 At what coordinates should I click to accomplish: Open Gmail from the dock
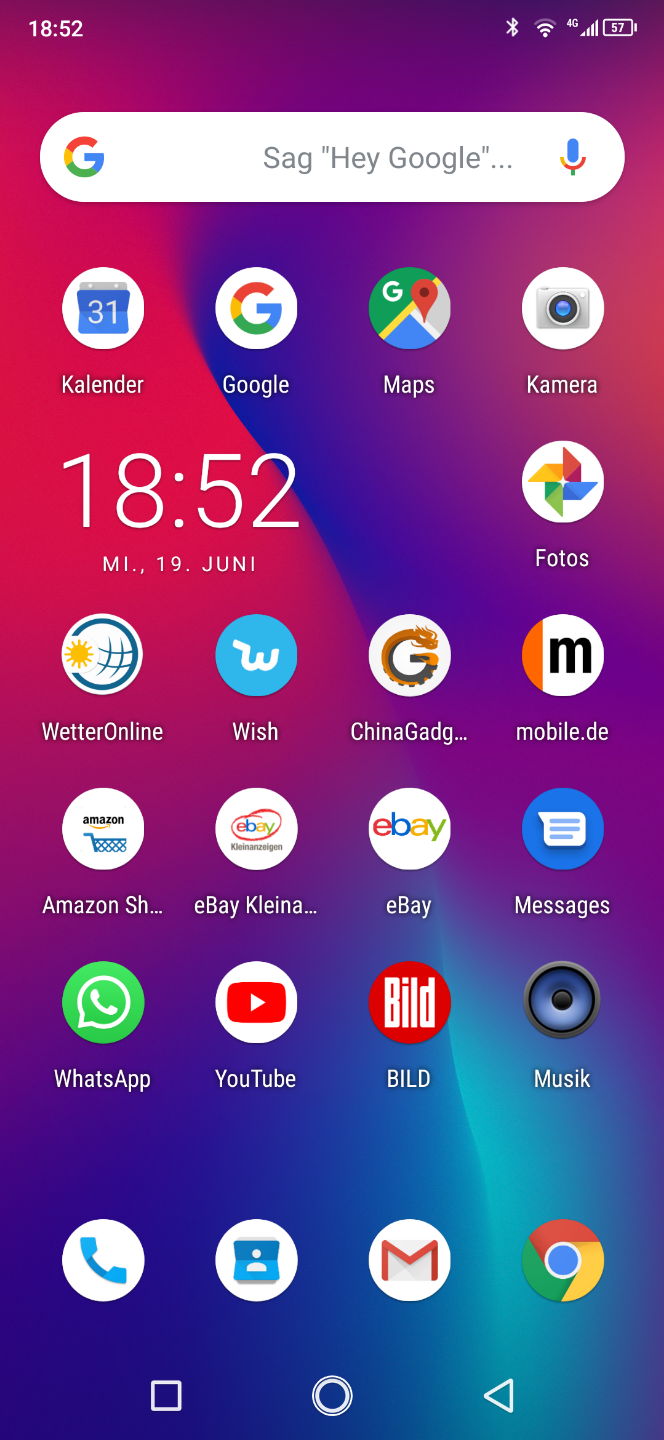(409, 1260)
